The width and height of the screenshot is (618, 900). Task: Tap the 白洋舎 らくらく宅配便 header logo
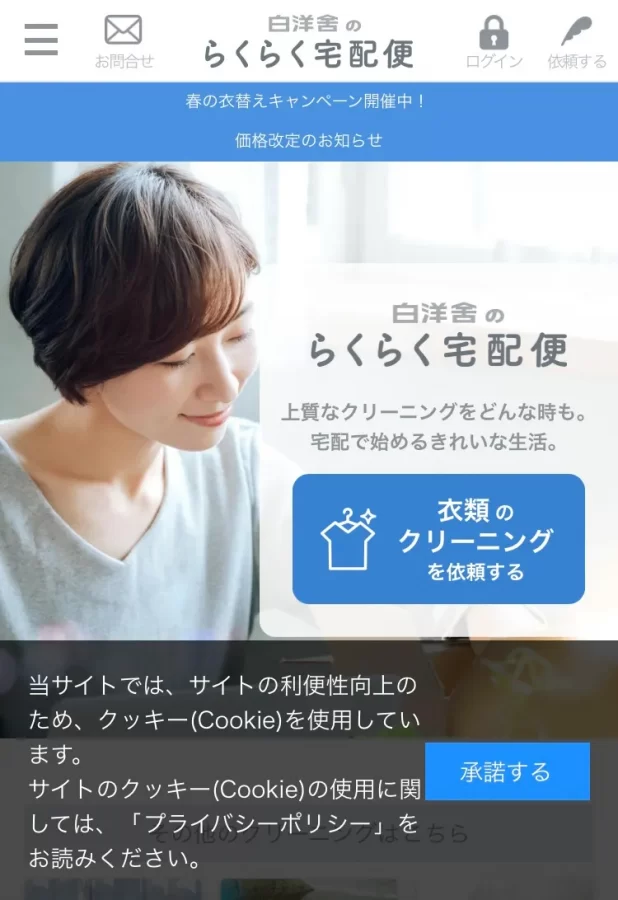tap(308, 41)
